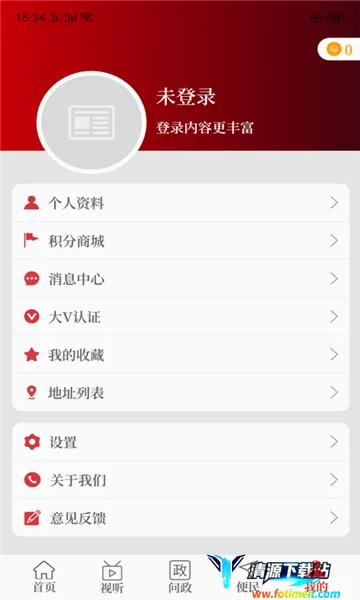The image size is (360, 600).
Task: Open 个人资料 personal info
Action: pyautogui.click(x=181, y=203)
